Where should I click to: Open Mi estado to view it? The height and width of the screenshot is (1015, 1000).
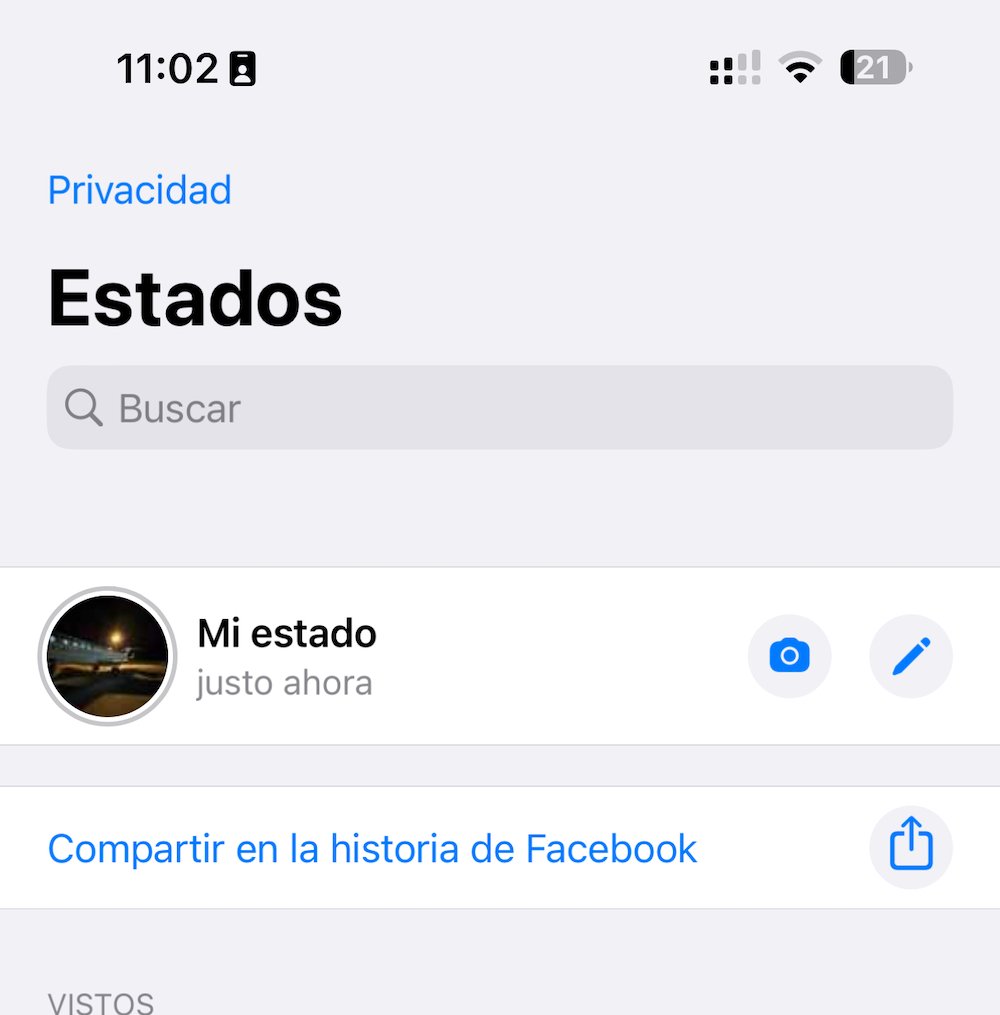[x=286, y=656]
